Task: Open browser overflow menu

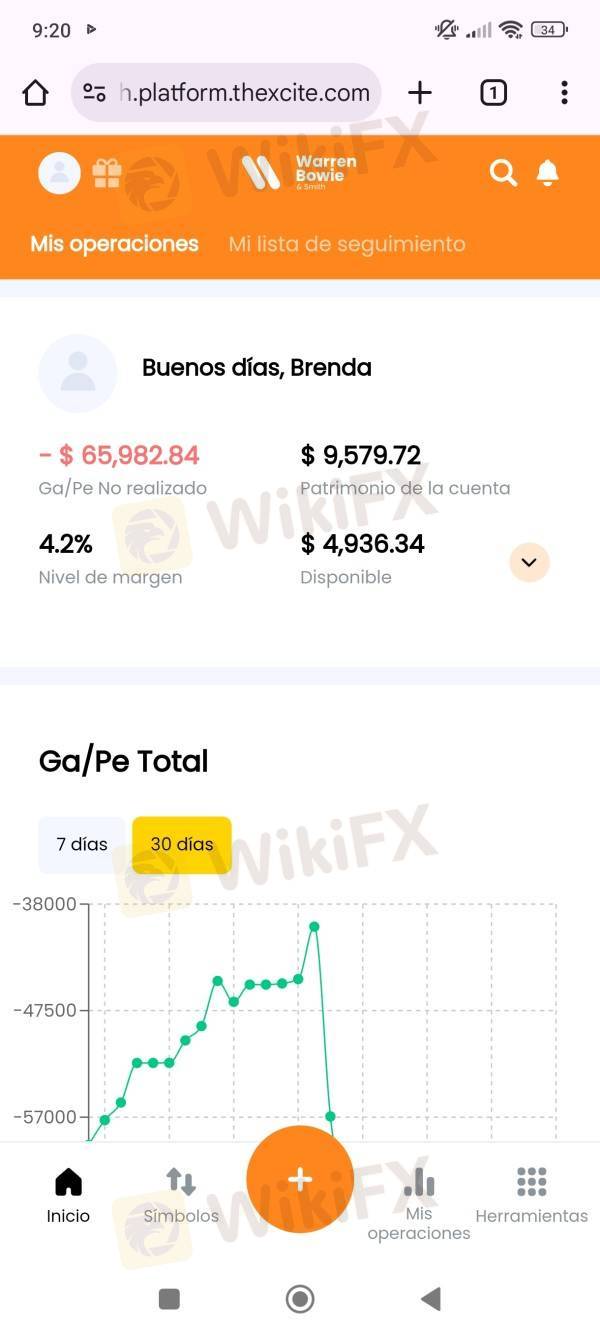Action: coord(564,93)
